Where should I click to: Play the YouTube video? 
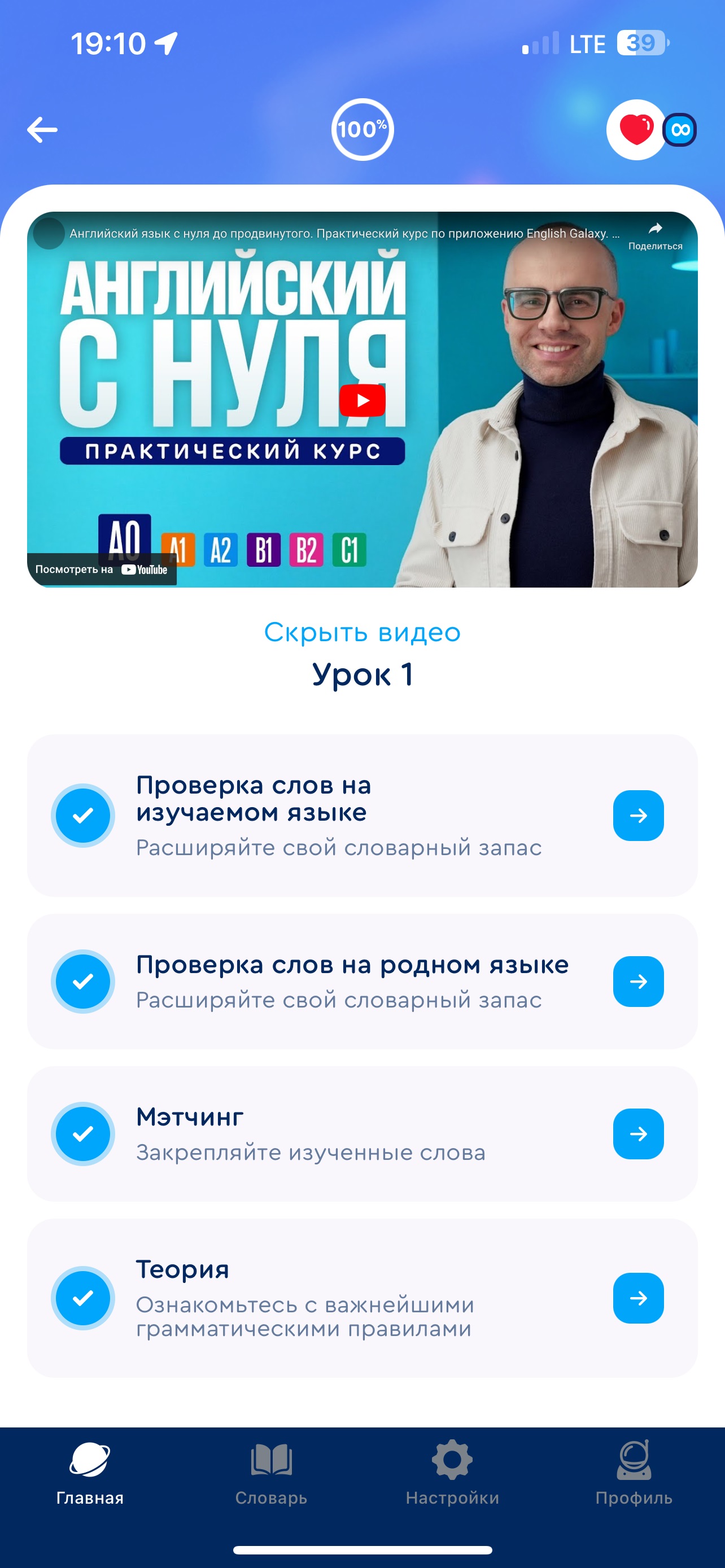(x=362, y=401)
